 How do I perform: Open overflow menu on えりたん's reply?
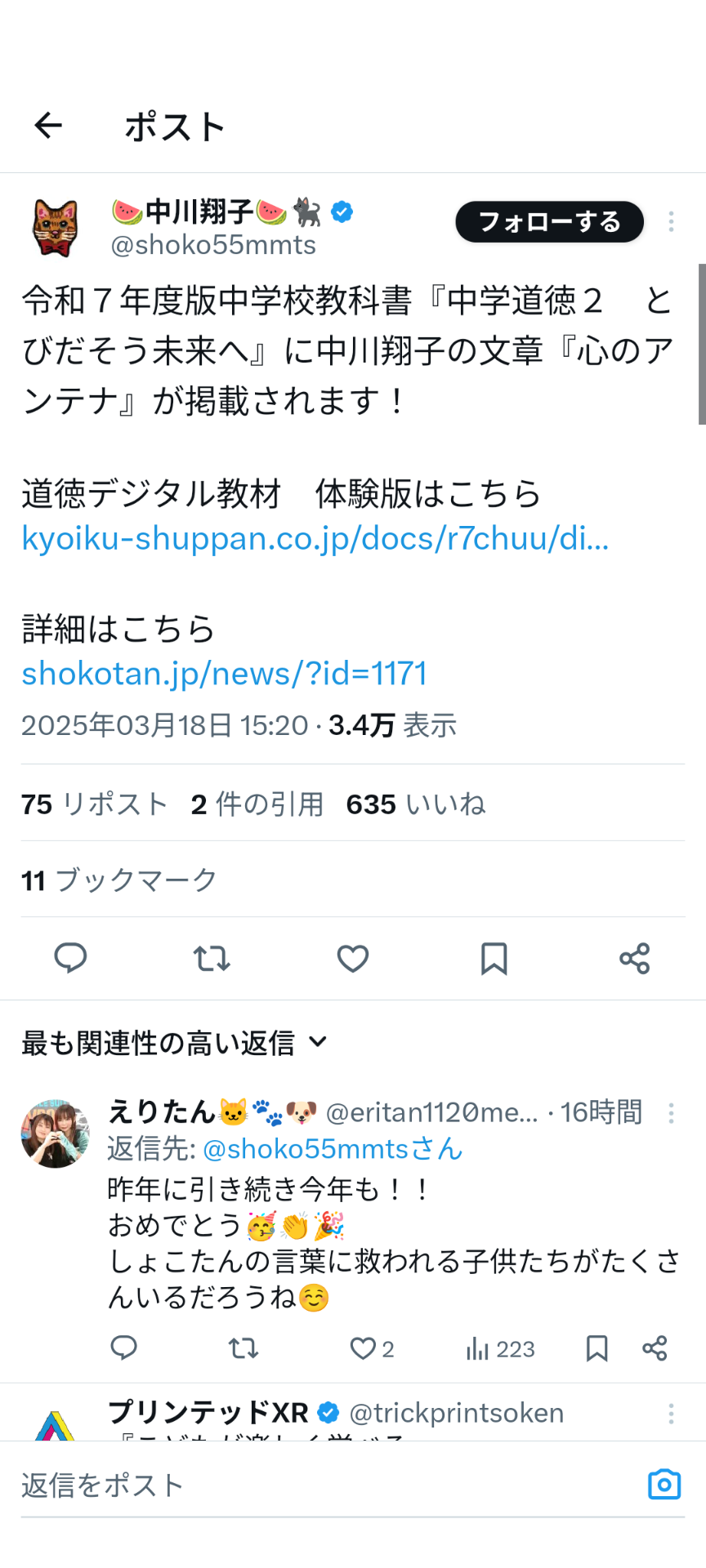pyautogui.click(x=671, y=1113)
